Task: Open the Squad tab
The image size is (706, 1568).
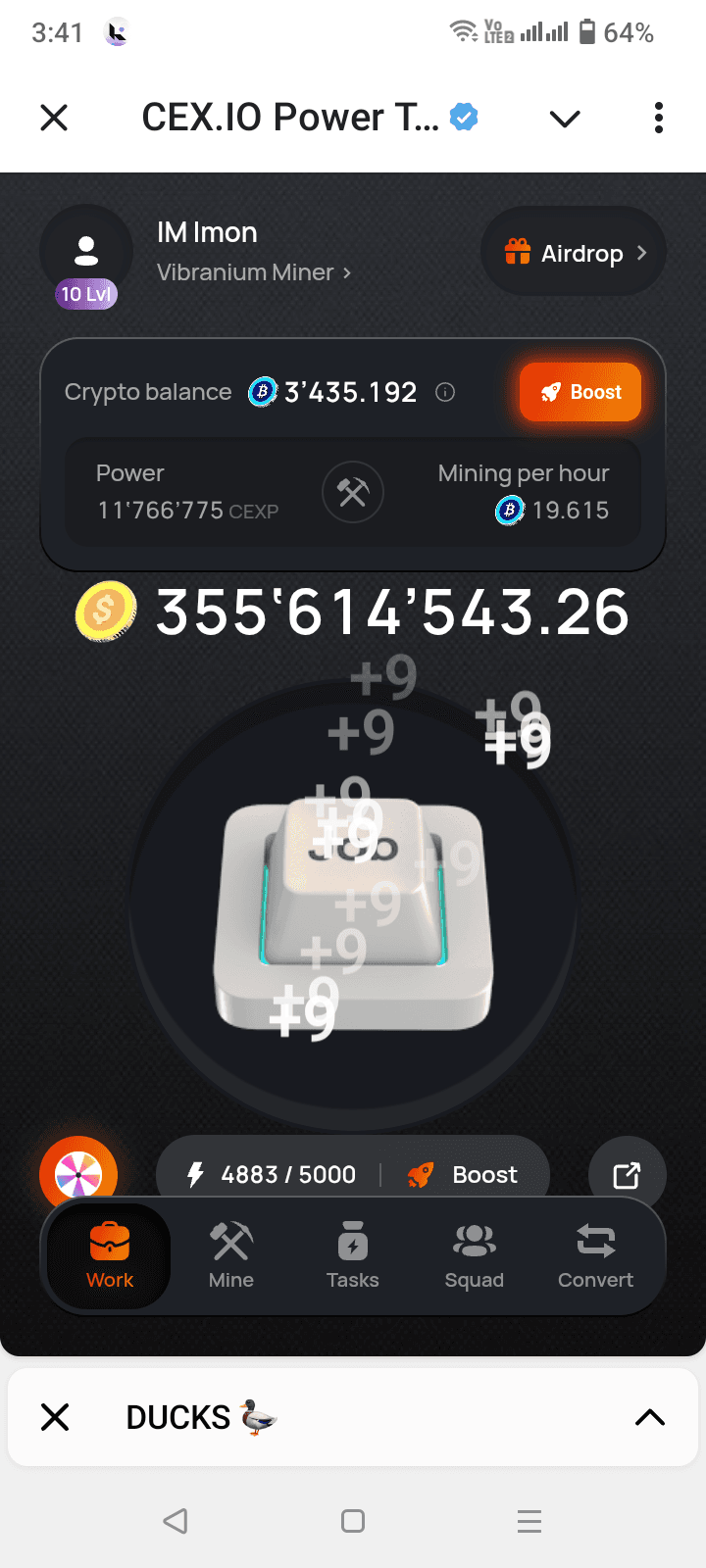Action: coord(475,1256)
